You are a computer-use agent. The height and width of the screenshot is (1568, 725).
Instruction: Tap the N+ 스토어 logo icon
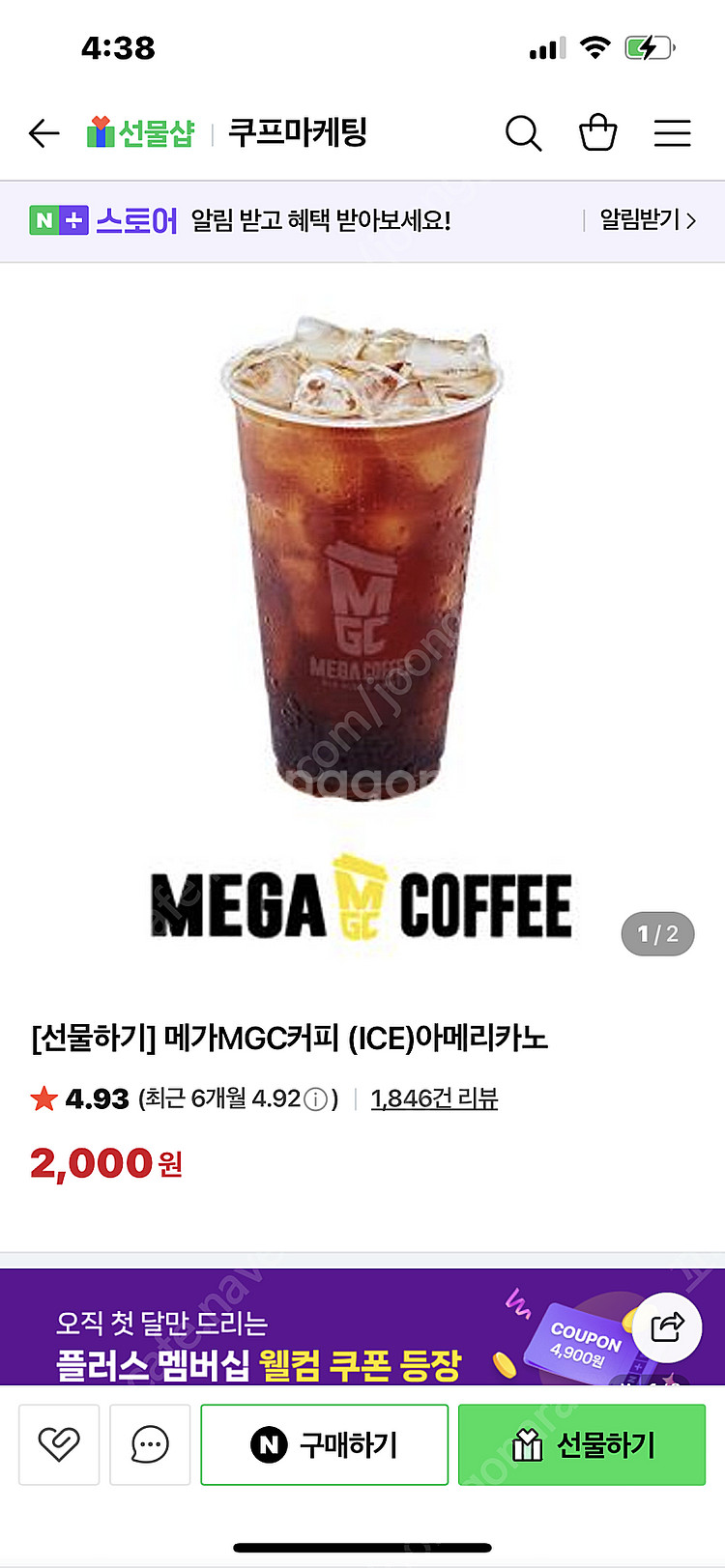point(61,220)
